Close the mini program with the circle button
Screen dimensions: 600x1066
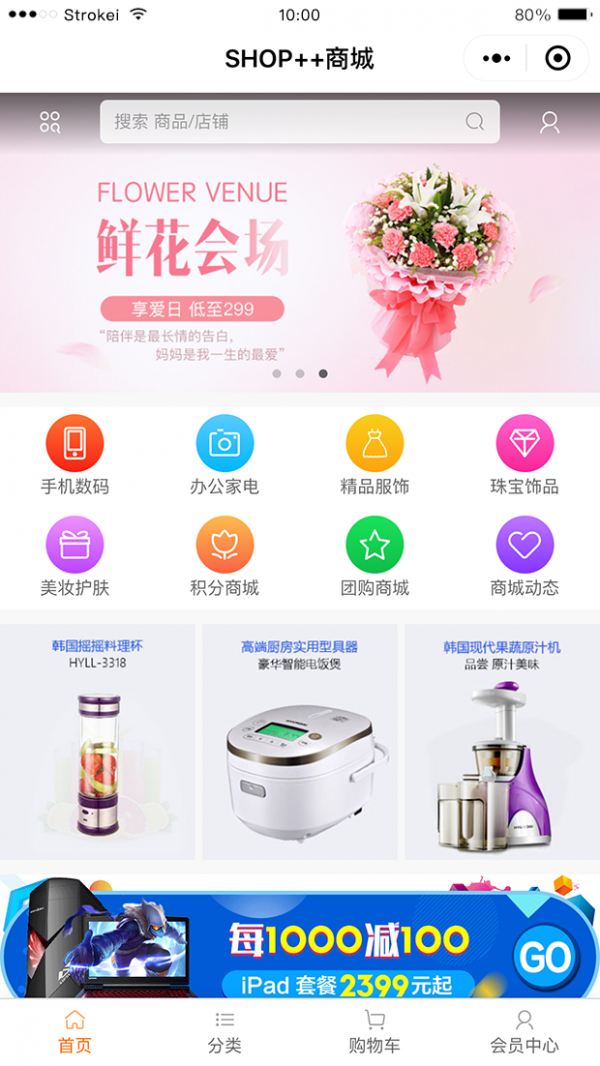click(x=557, y=59)
